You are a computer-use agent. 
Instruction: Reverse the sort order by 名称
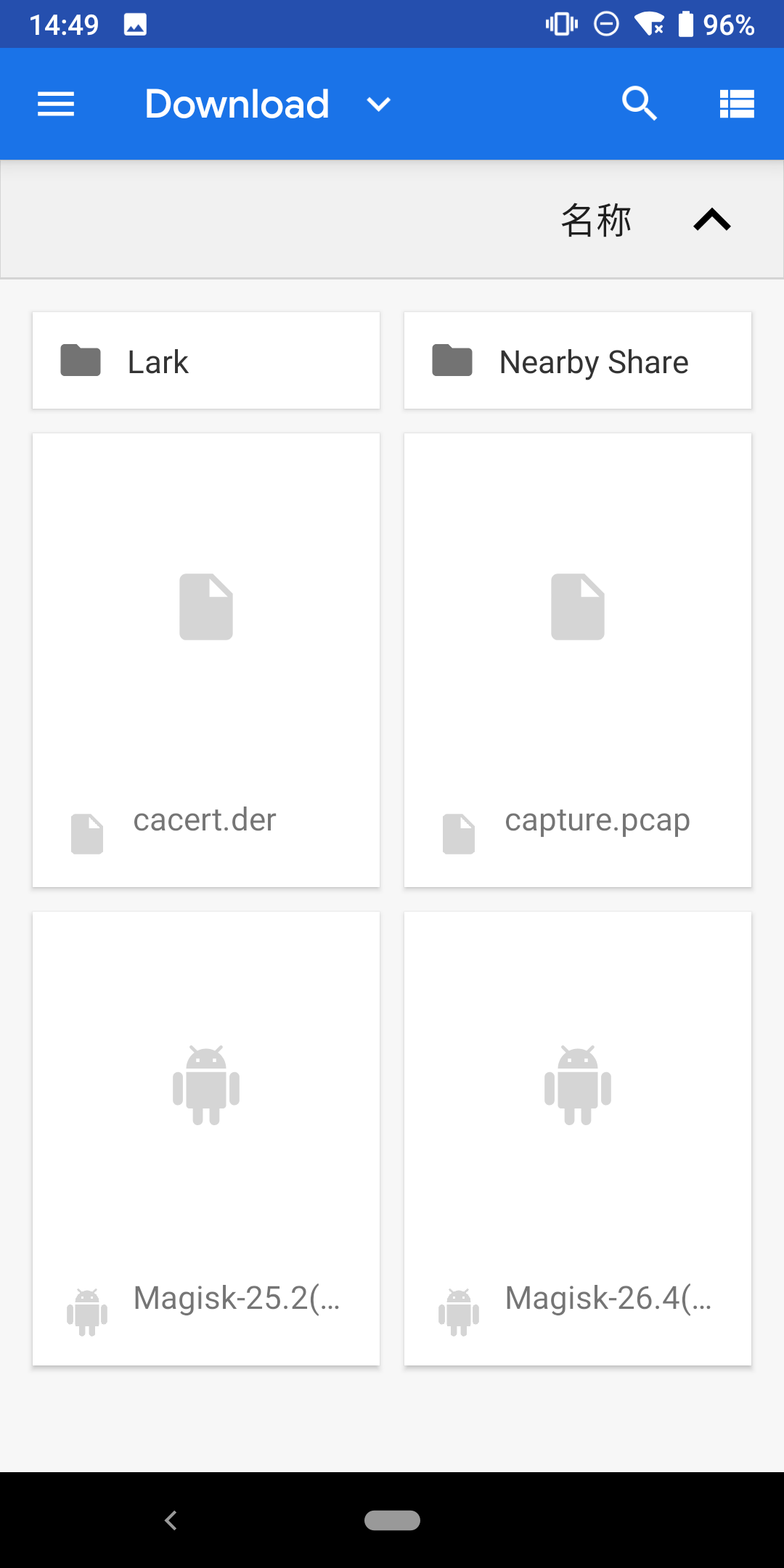[x=711, y=219]
